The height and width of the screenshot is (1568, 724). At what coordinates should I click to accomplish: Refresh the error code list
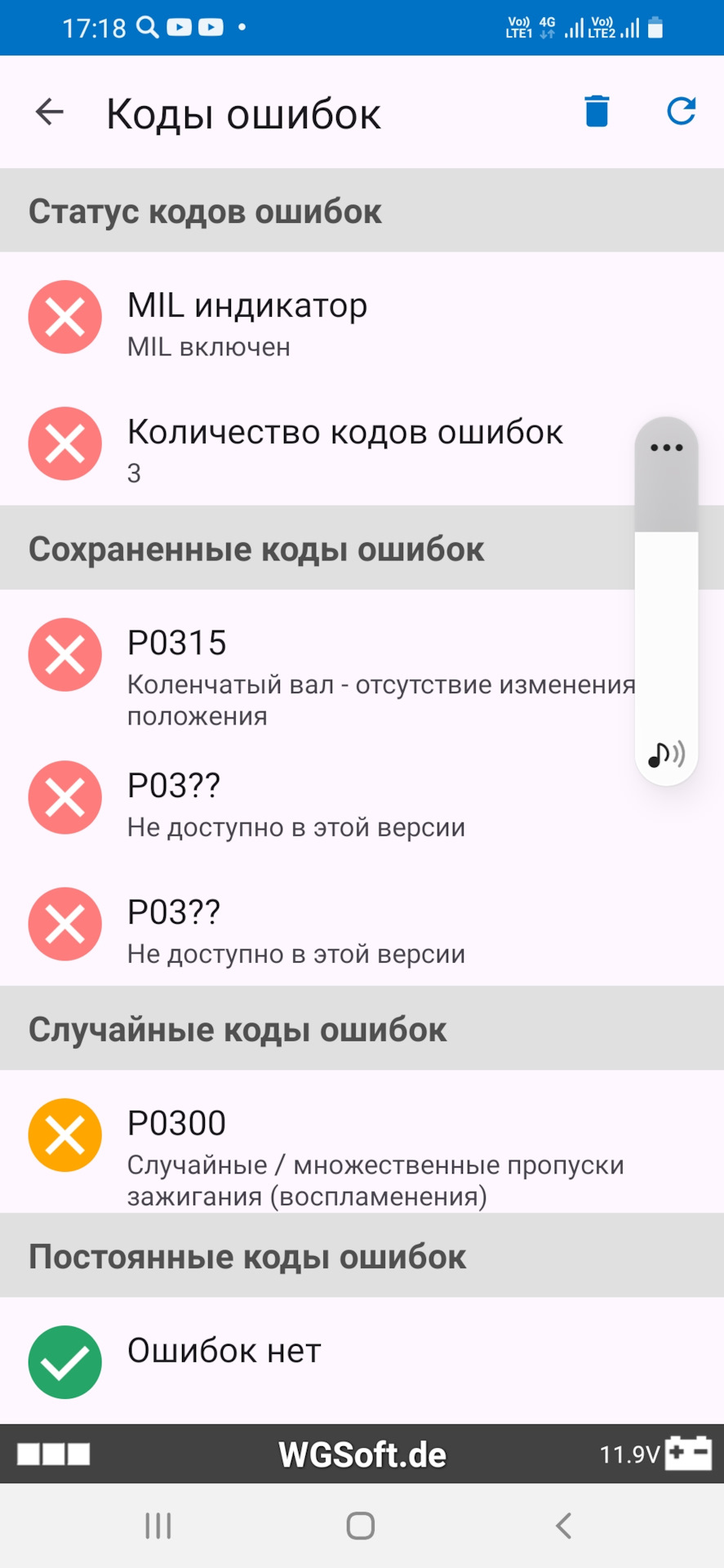pos(681,112)
